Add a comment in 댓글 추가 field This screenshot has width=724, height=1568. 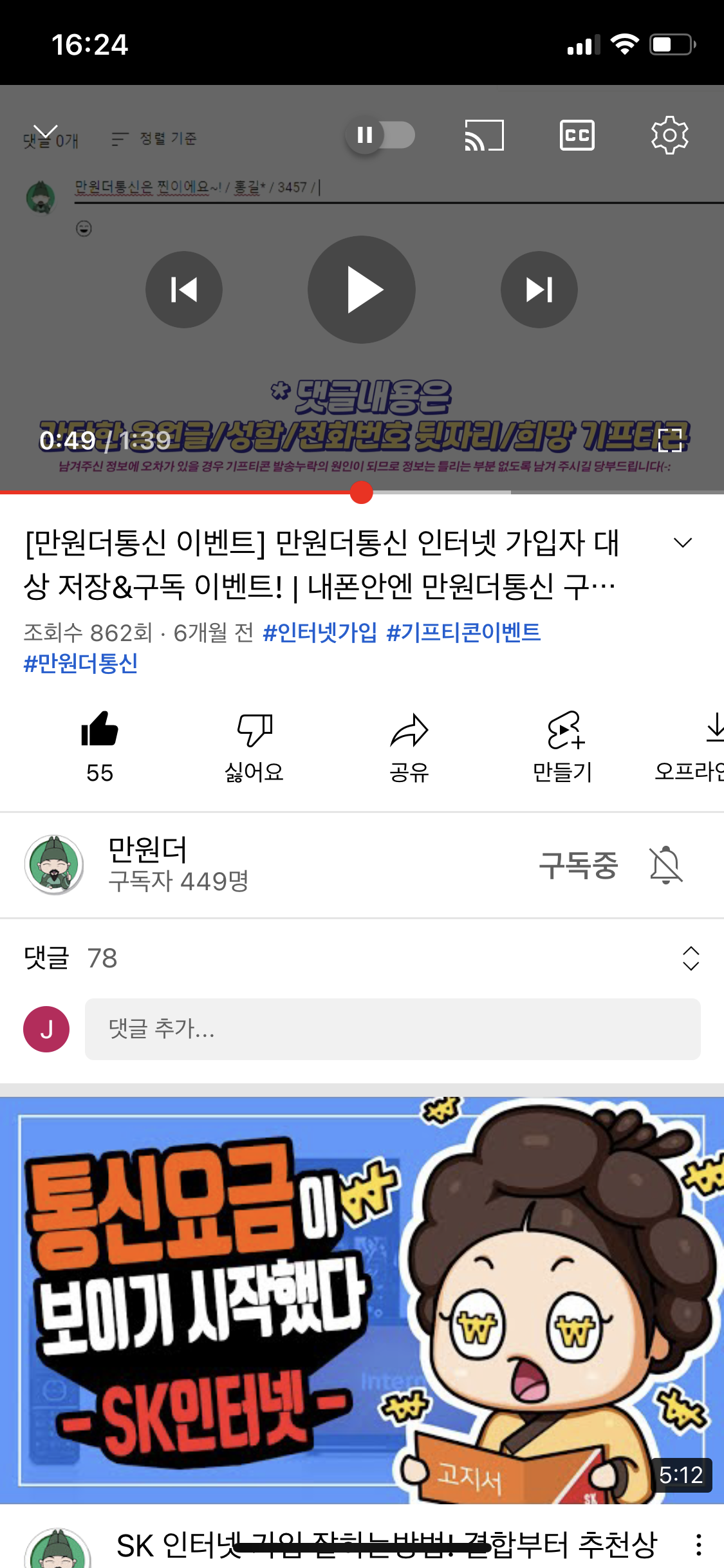click(x=393, y=1029)
